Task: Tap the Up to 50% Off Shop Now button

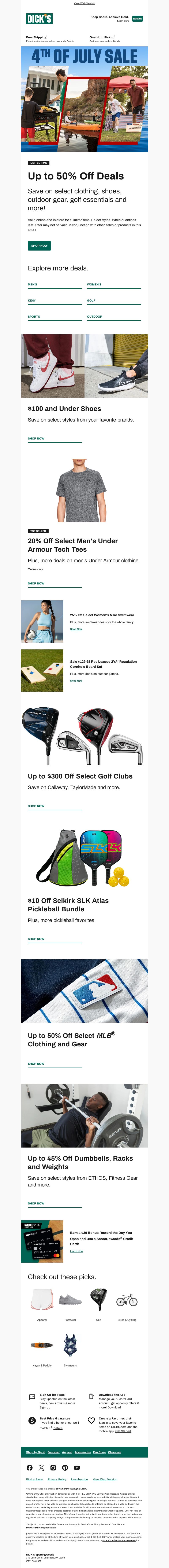Action: point(39,245)
